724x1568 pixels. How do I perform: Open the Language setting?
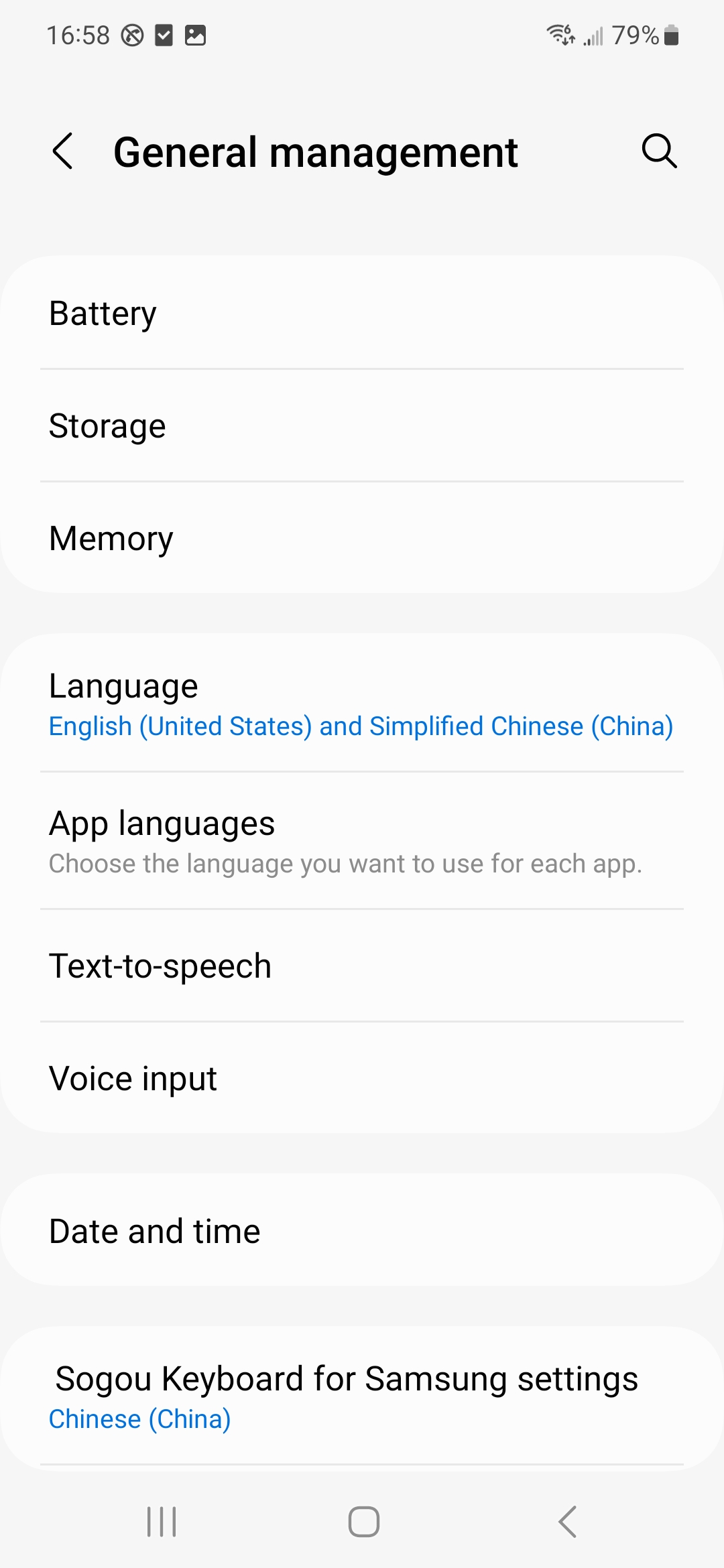coord(362,704)
